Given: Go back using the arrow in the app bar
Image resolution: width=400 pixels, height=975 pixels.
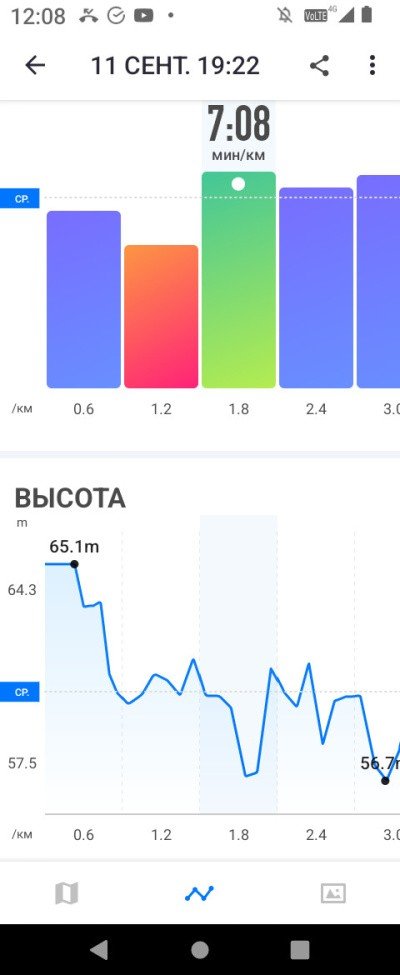Looking at the screenshot, I should click(35, 65).
